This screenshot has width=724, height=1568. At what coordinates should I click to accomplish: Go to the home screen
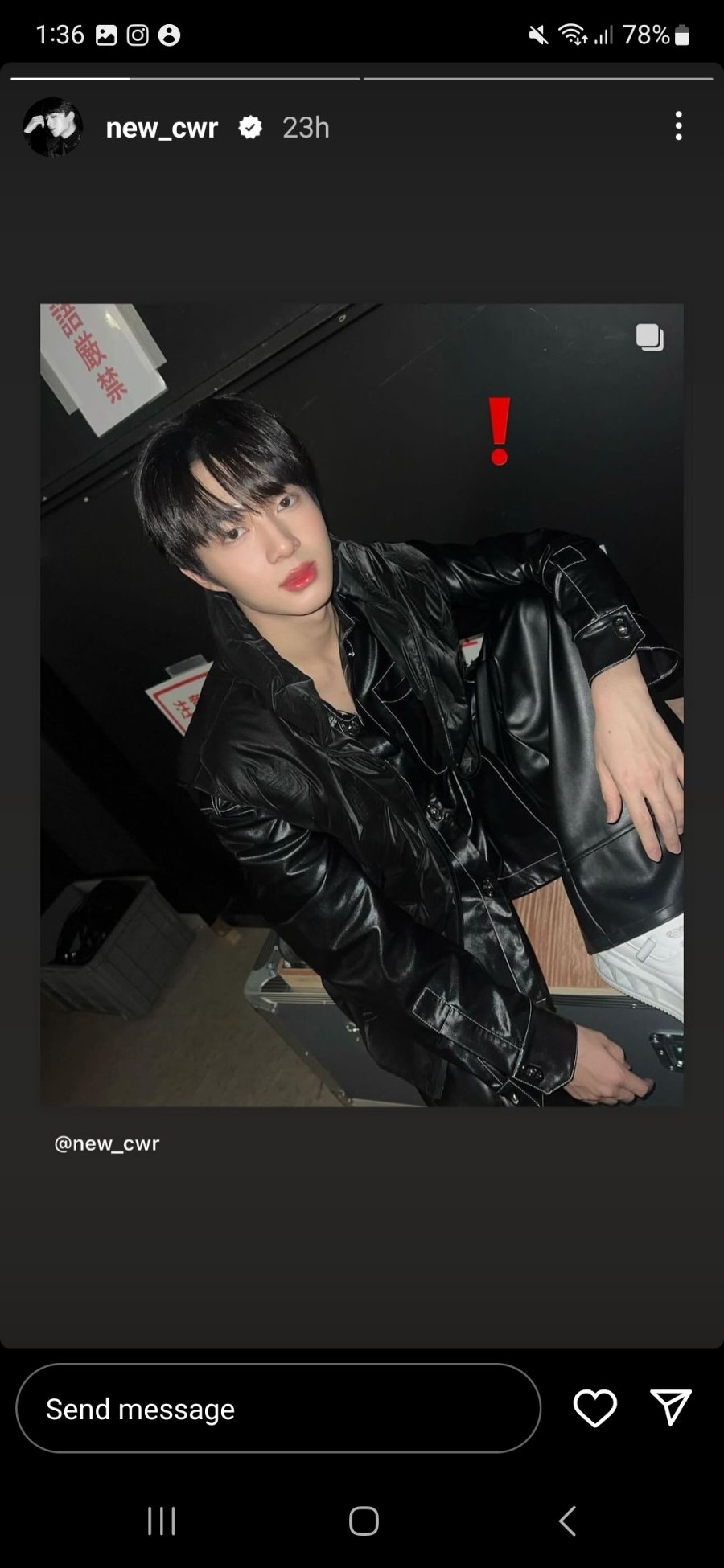coord(364,1521)
